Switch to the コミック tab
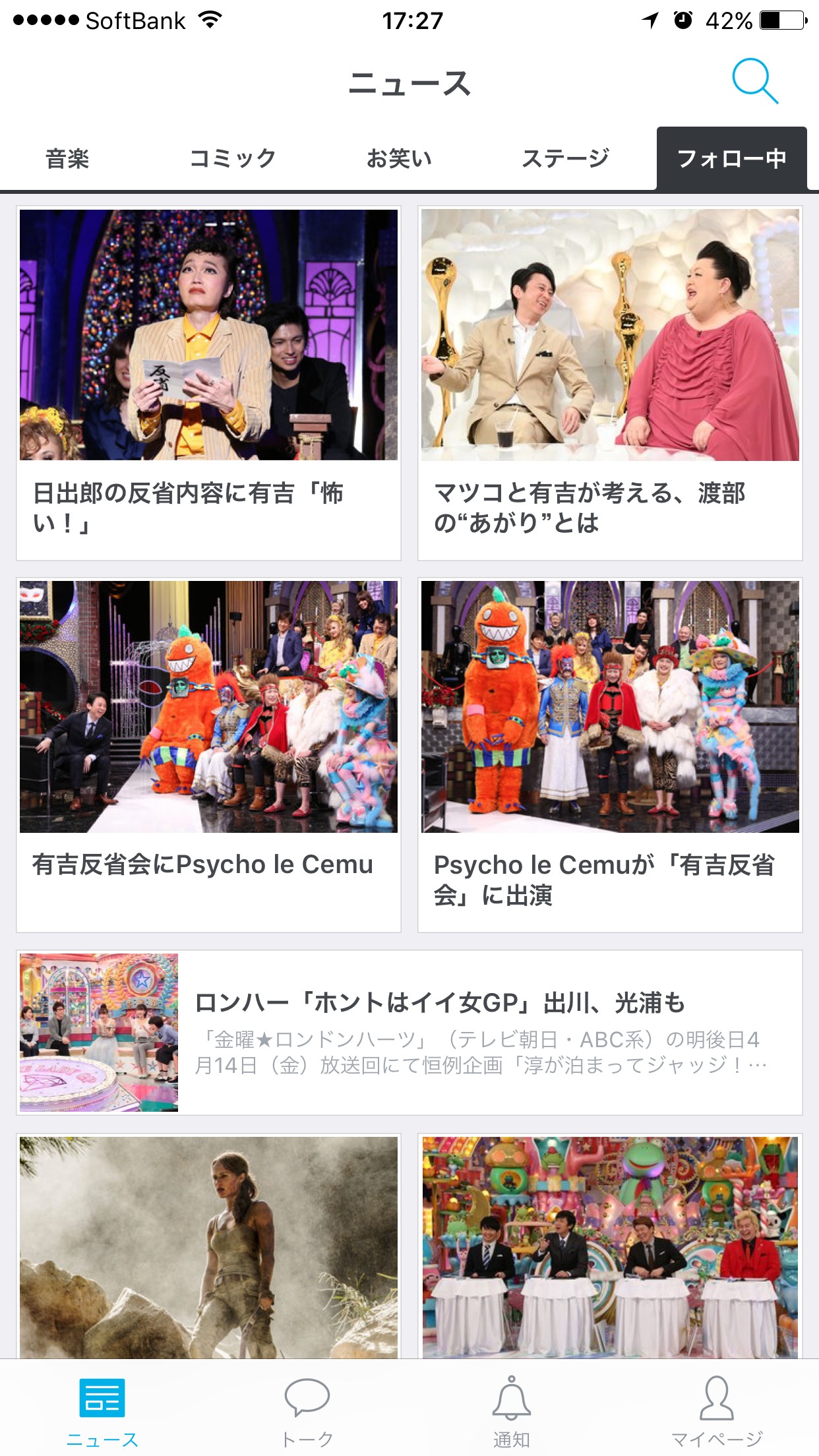Viewport: 819px width, 1456px height. pos(232,159)
